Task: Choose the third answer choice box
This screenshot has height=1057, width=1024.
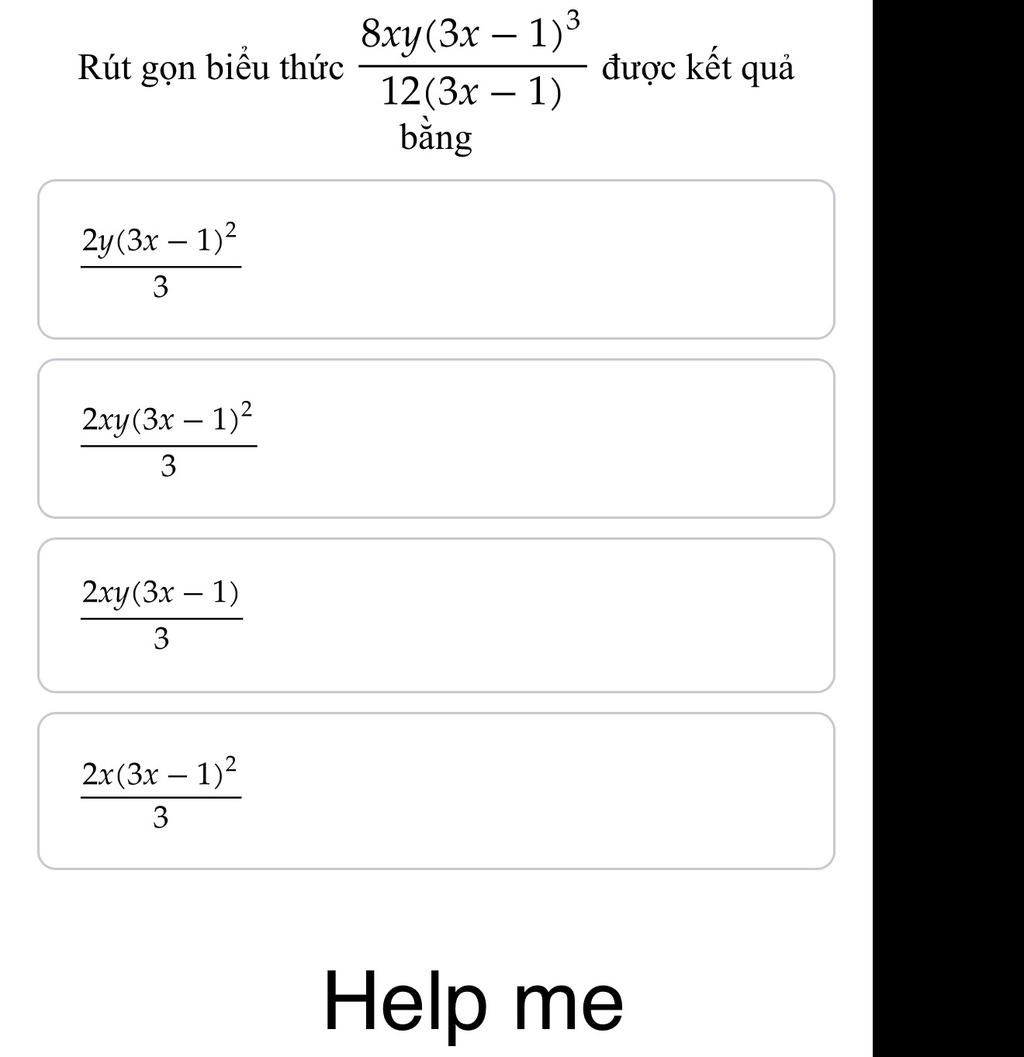Action: [435, 612]
